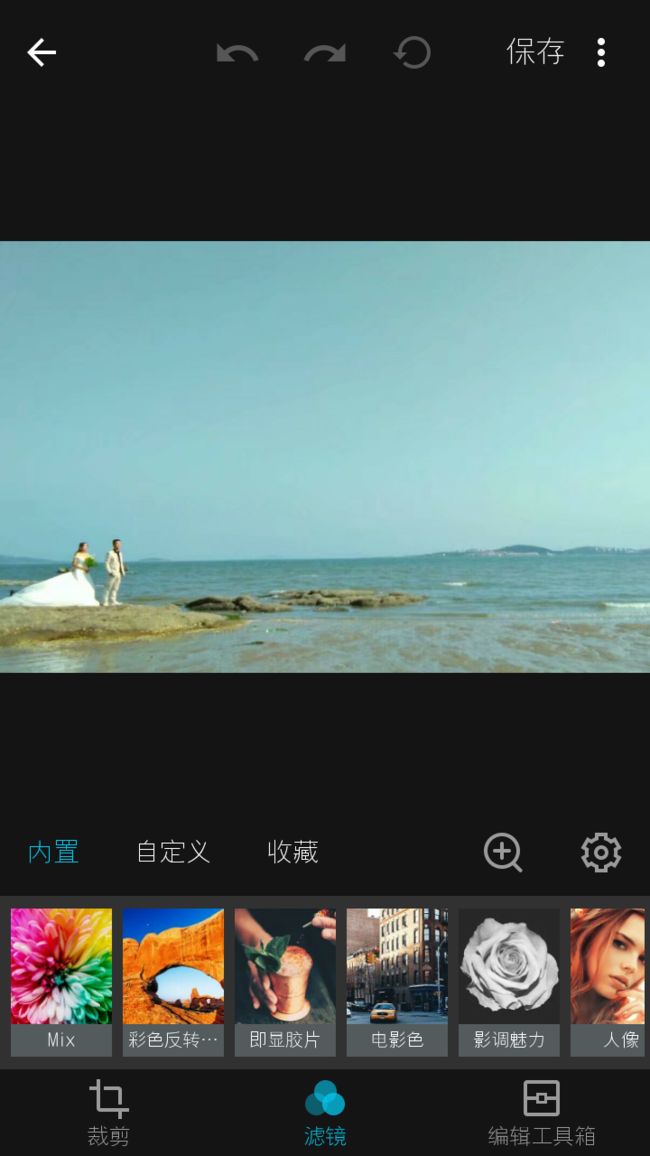This screenshot has width=650, height=1156.
Task: Choose the 人像 filter
Action: point(610,982)
